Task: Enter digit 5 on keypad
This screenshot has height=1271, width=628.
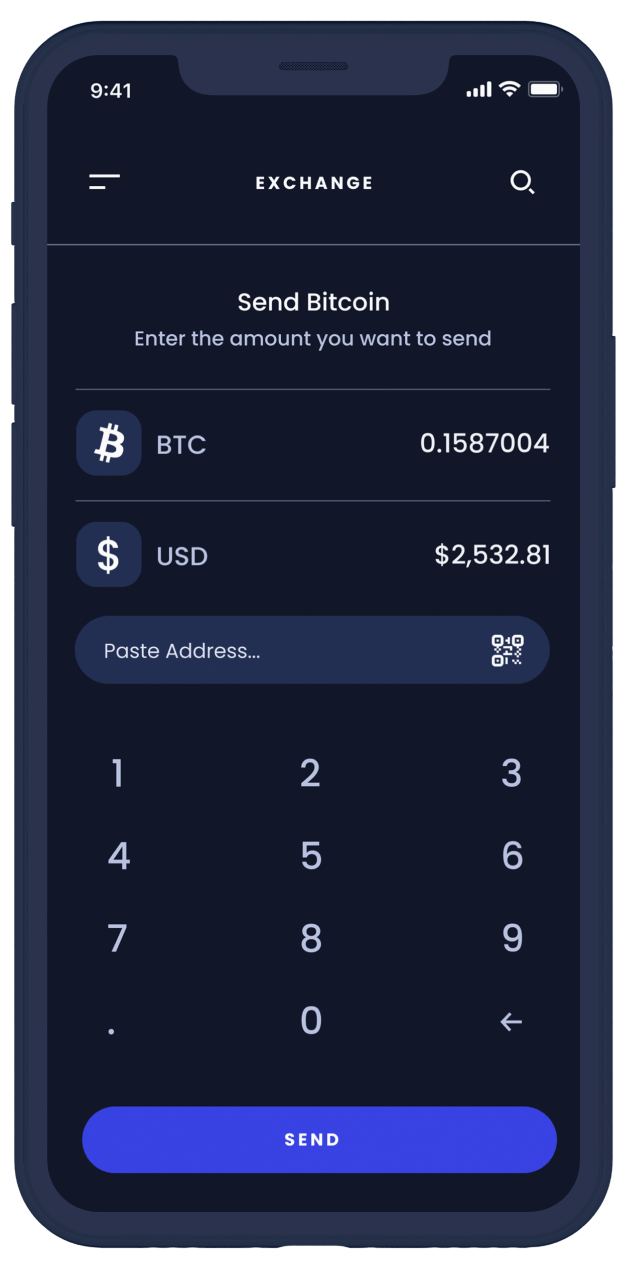Action: (x=311, y=856)
